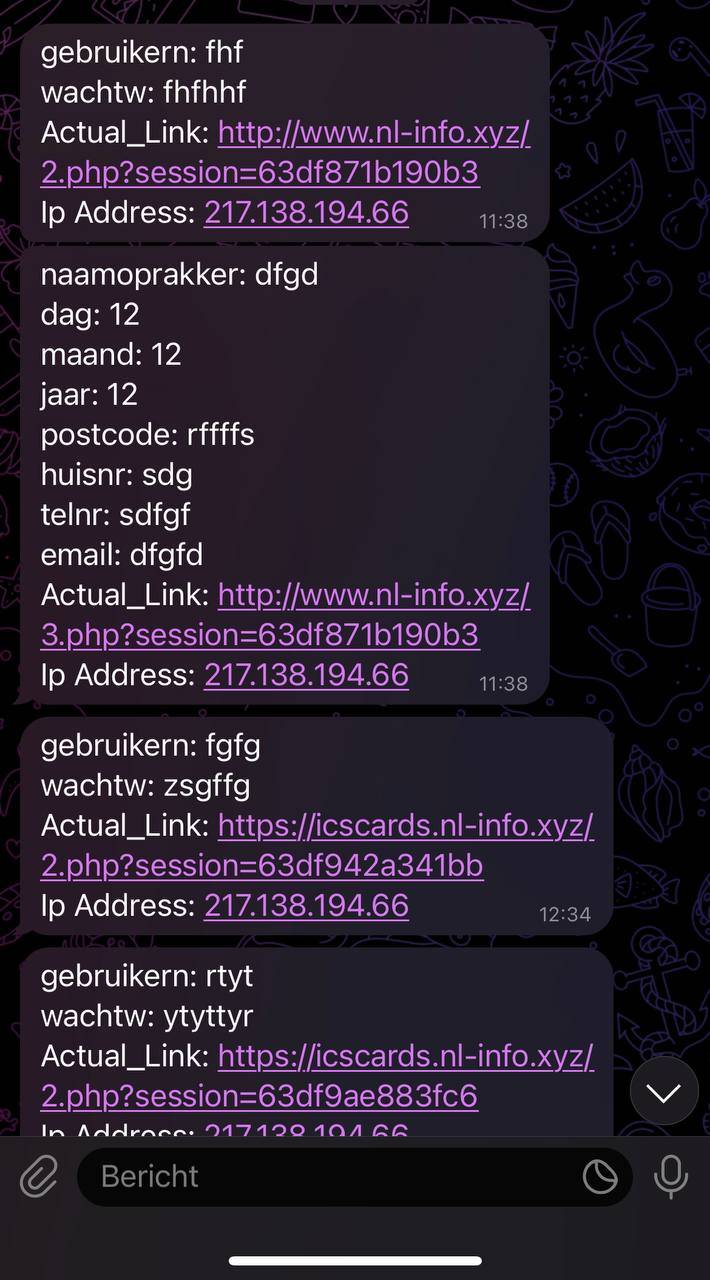This screenshot has height=1280, width=710.
Task: Tap the microphone voice message button
Action: tap(671, 1176)
